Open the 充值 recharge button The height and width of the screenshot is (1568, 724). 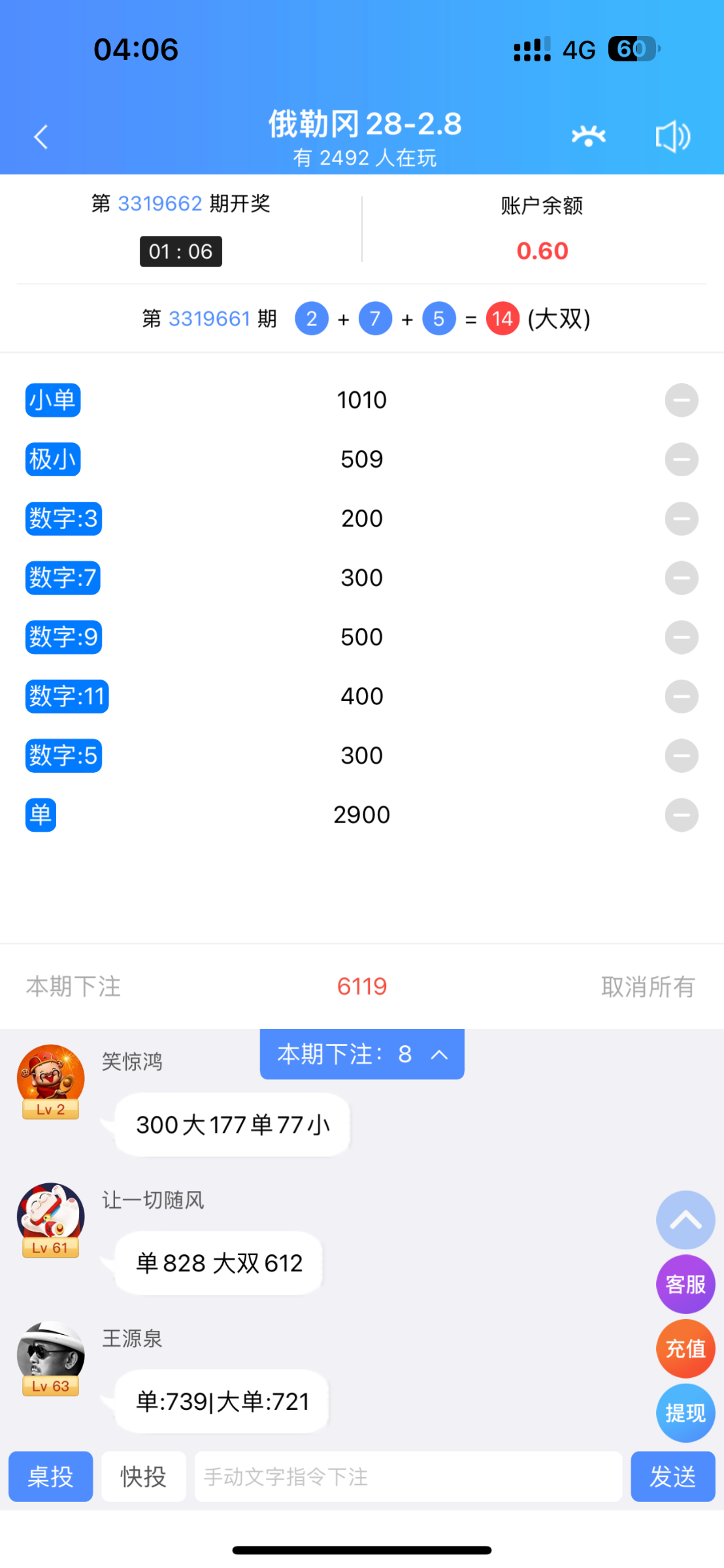(x=685, y=1348)
